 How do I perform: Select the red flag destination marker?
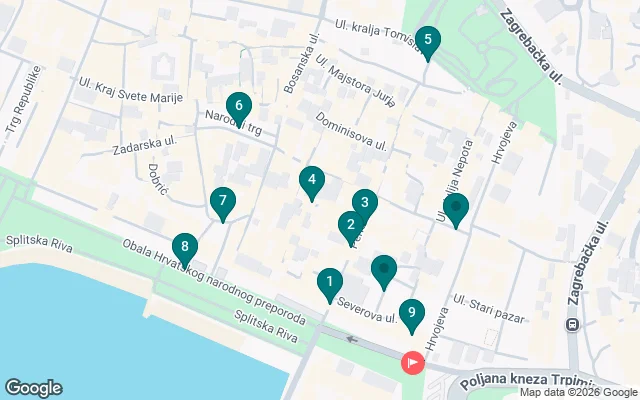click(x=412, y=362)
